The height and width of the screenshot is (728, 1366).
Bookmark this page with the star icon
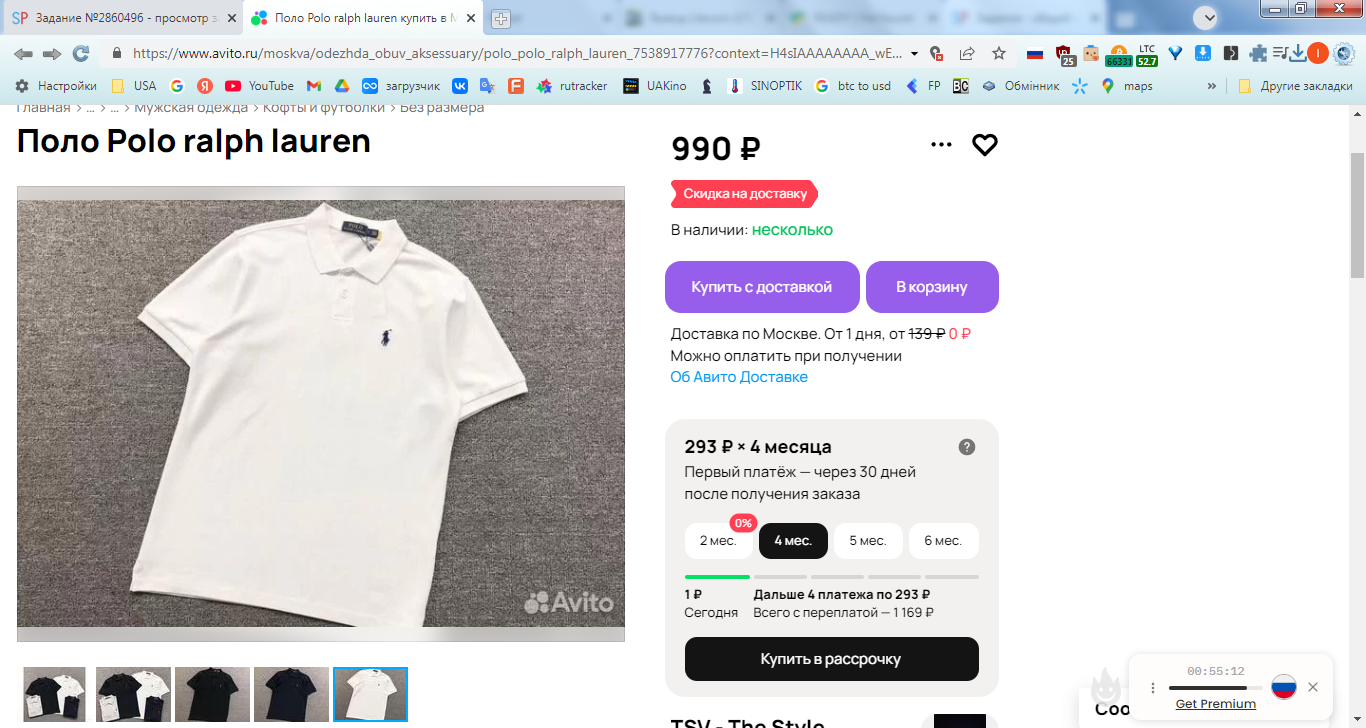[999, 54]
